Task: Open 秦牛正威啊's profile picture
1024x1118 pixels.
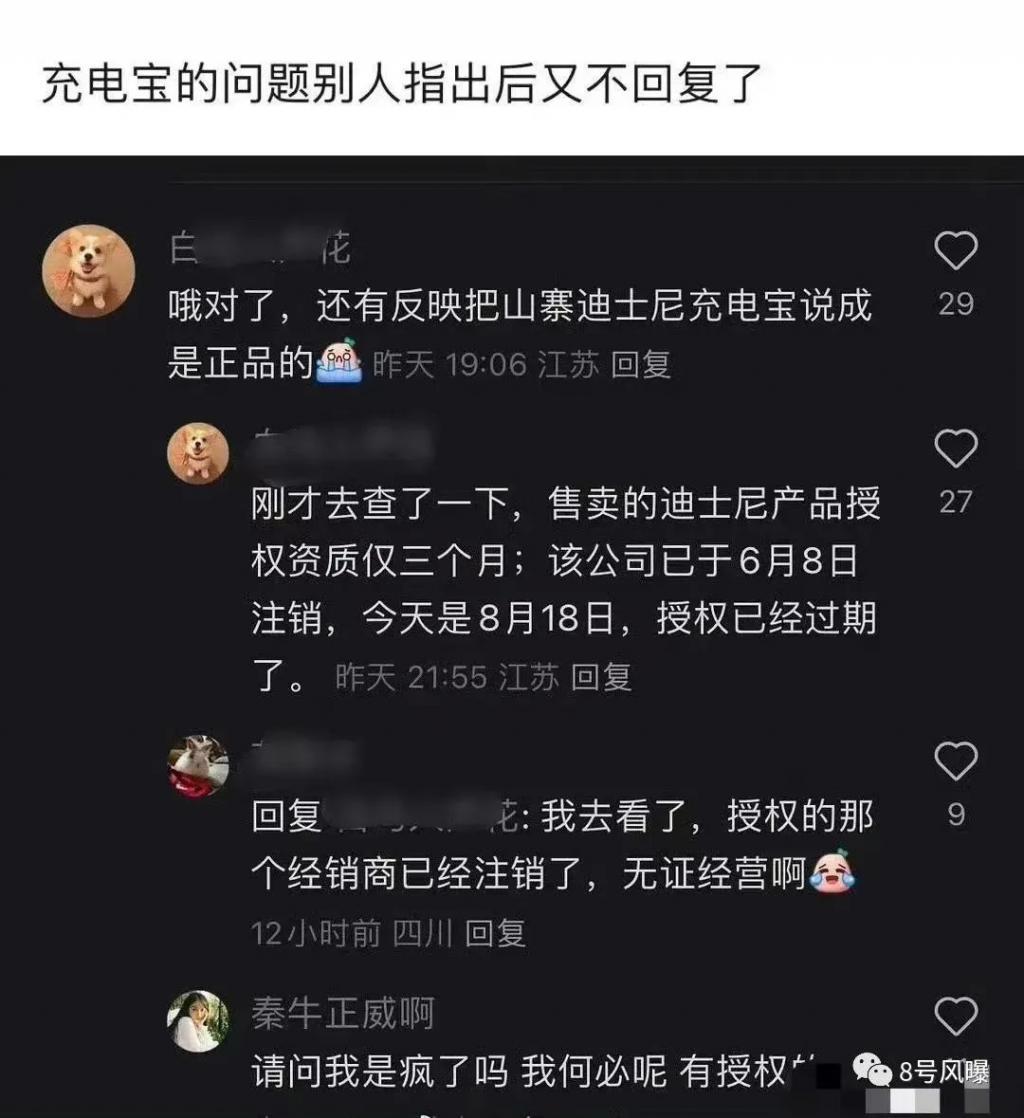Action: pos(197,1012)
